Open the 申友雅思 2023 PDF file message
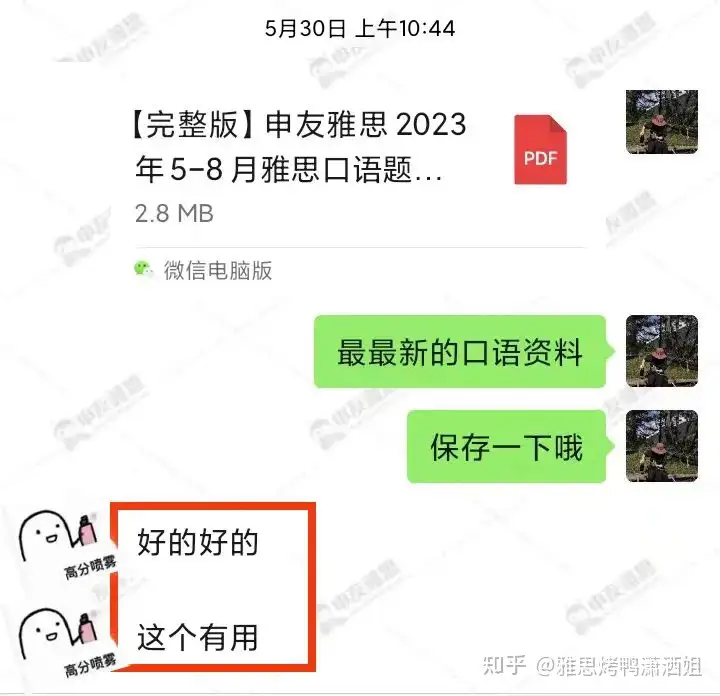The image size is (720, 696). pyautogui.click(x=360, y=170)
